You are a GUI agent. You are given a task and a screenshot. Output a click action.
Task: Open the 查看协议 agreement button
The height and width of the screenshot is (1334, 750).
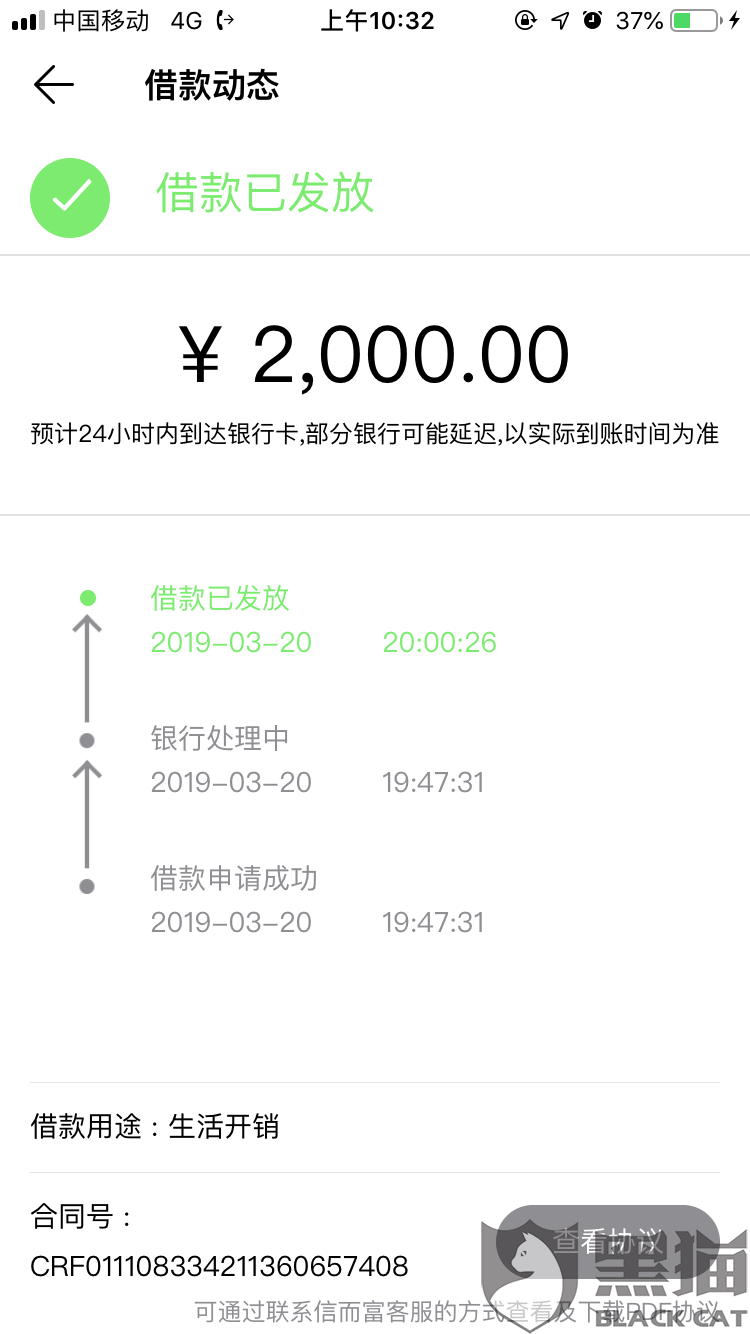tap(607, 1242)
